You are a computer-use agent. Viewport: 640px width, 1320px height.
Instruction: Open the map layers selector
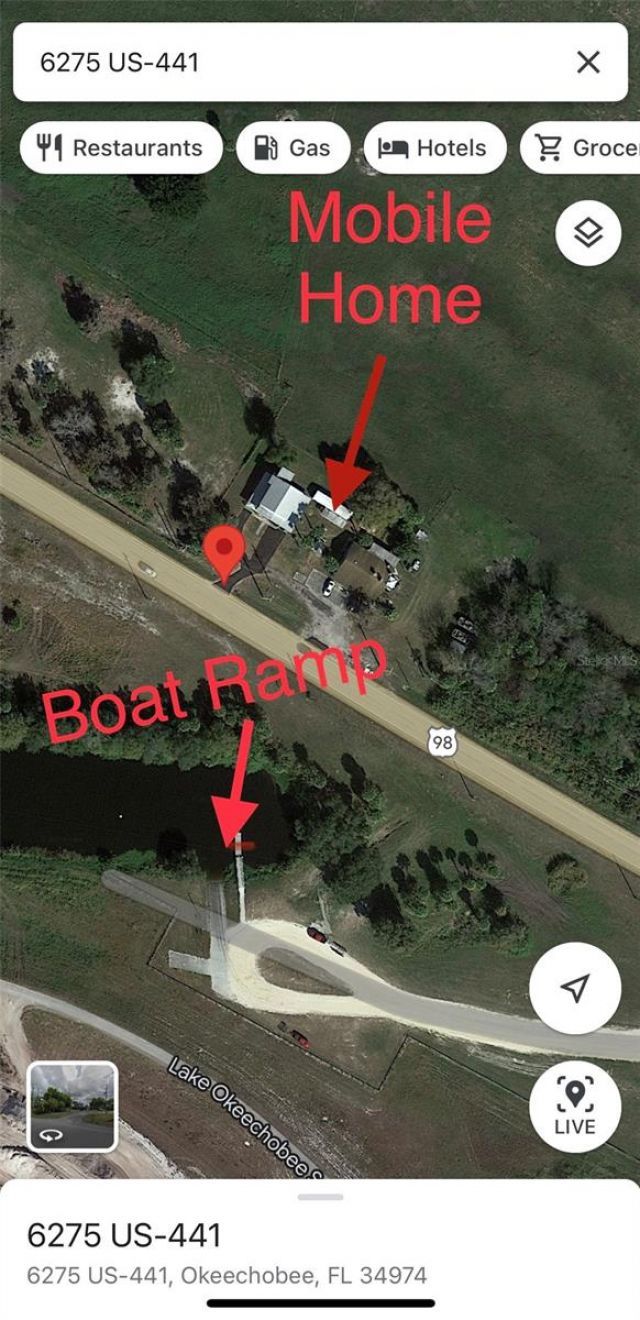click(588, 233)
